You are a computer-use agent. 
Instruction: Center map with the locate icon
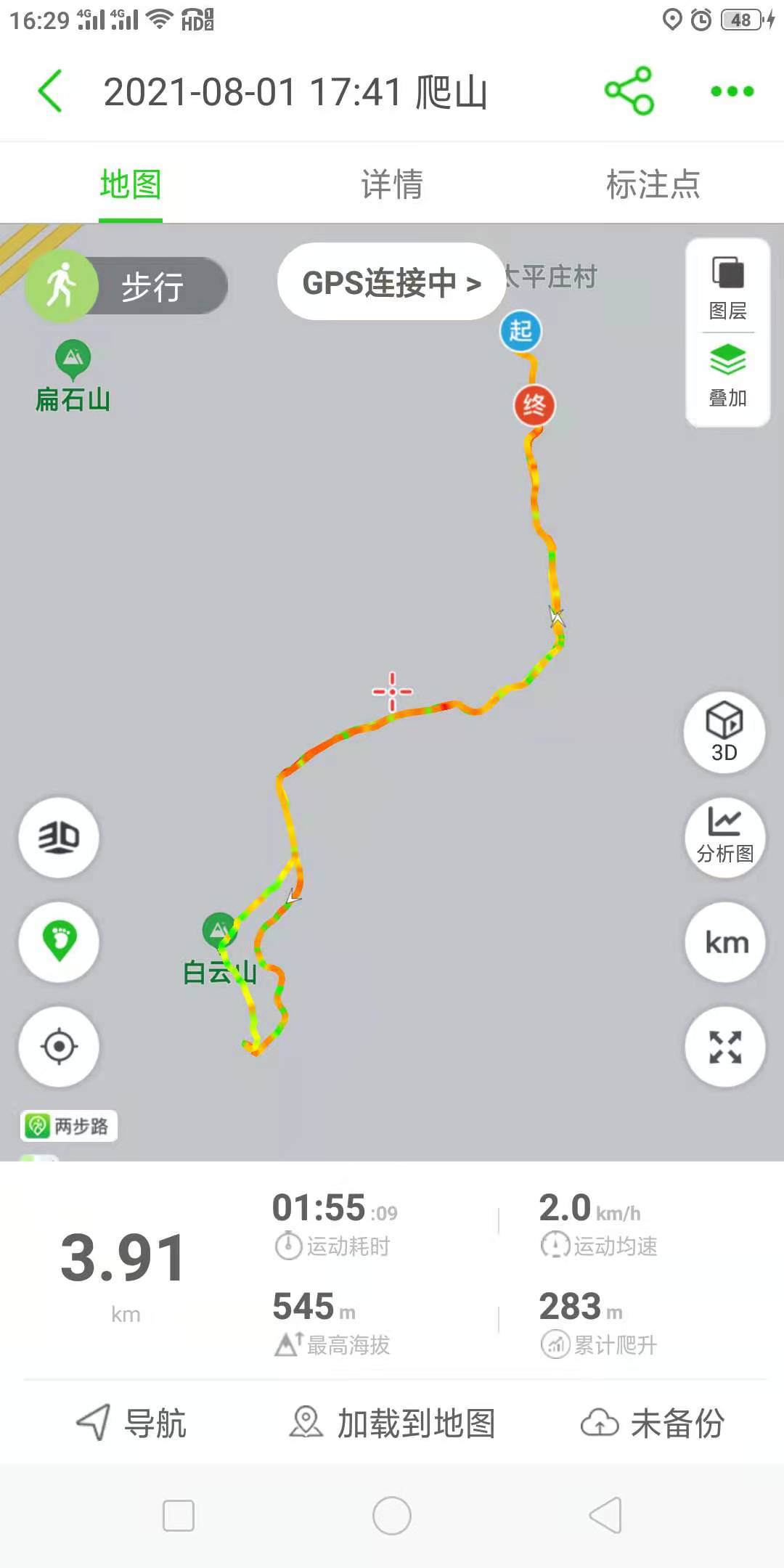(x=58, y=1045)
